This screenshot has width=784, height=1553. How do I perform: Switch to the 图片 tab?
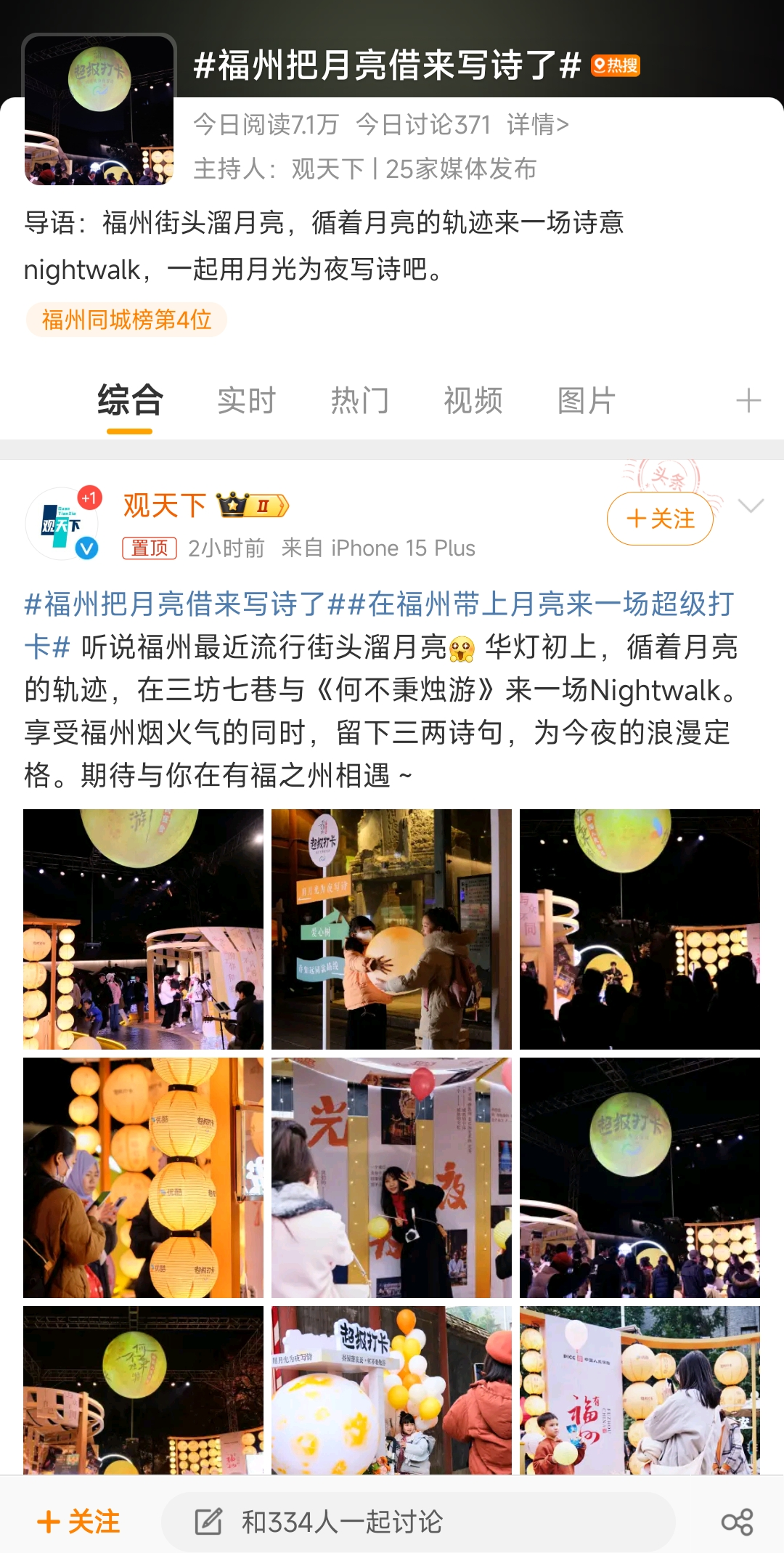tap(586, 401)
